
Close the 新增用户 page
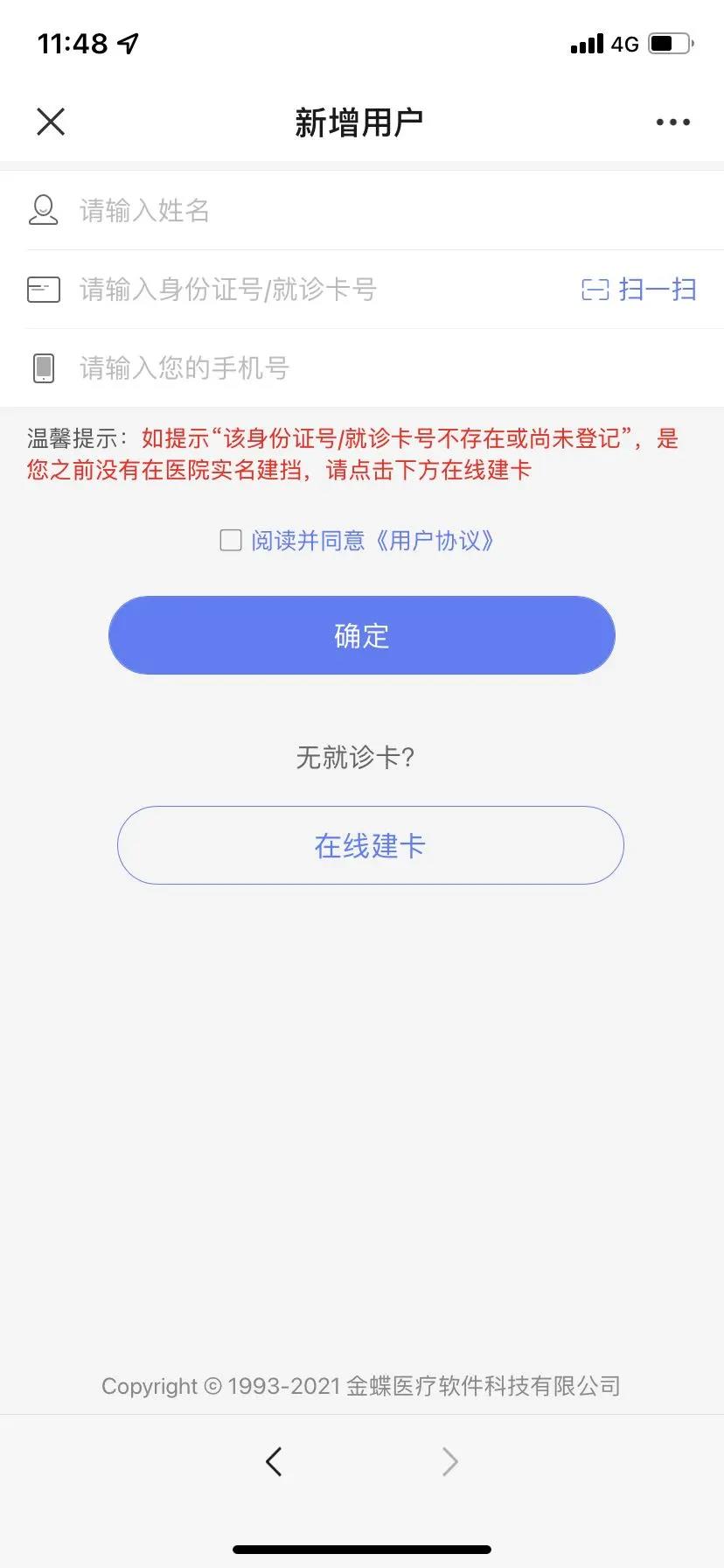tap(51, 122)
